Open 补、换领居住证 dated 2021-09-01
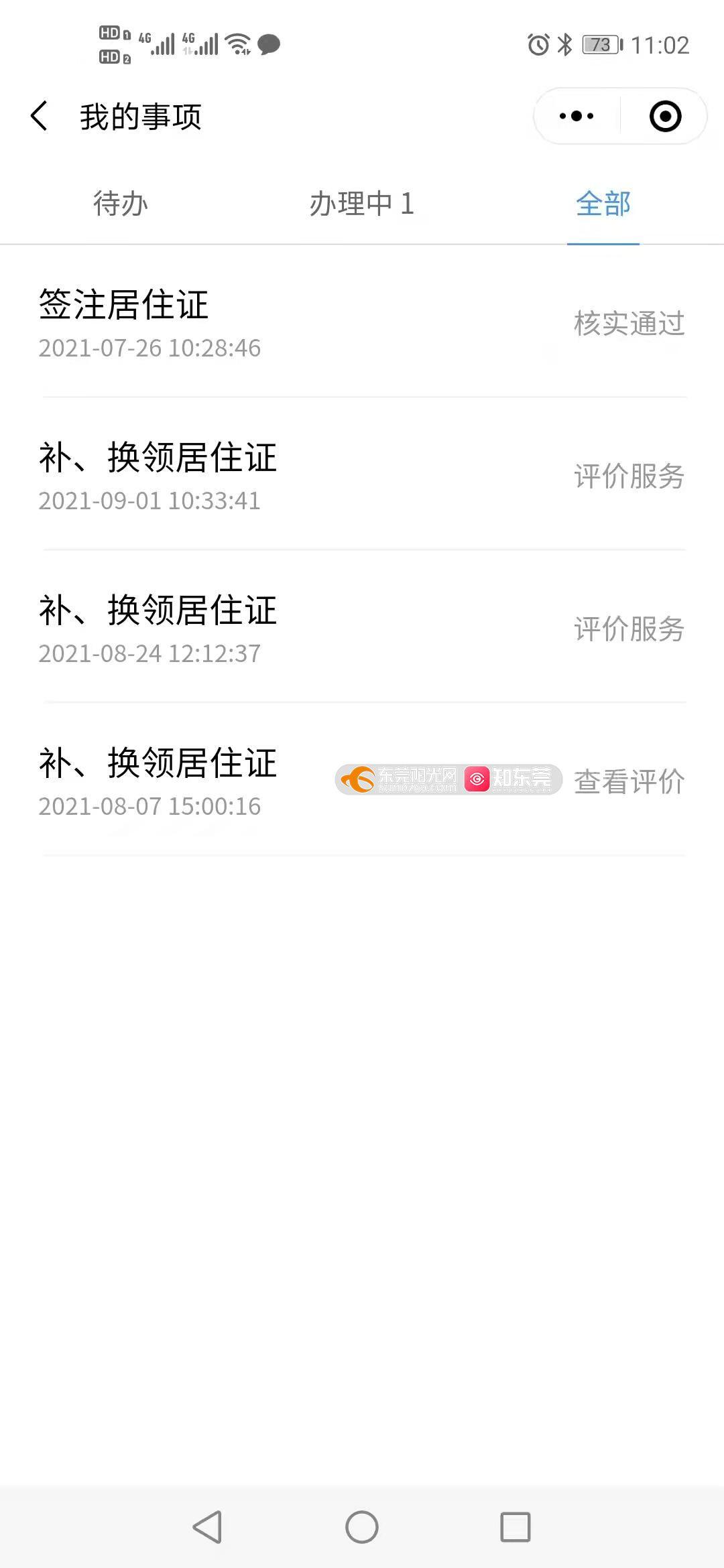 coord(362,474)
